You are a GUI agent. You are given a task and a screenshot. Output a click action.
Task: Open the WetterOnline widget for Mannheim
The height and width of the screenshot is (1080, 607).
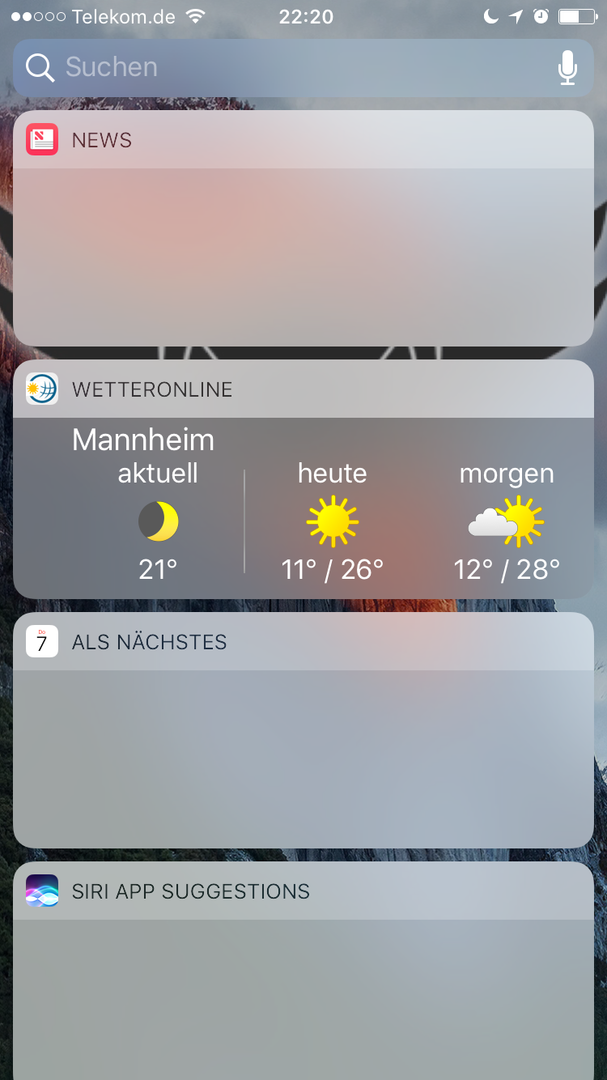302,500
